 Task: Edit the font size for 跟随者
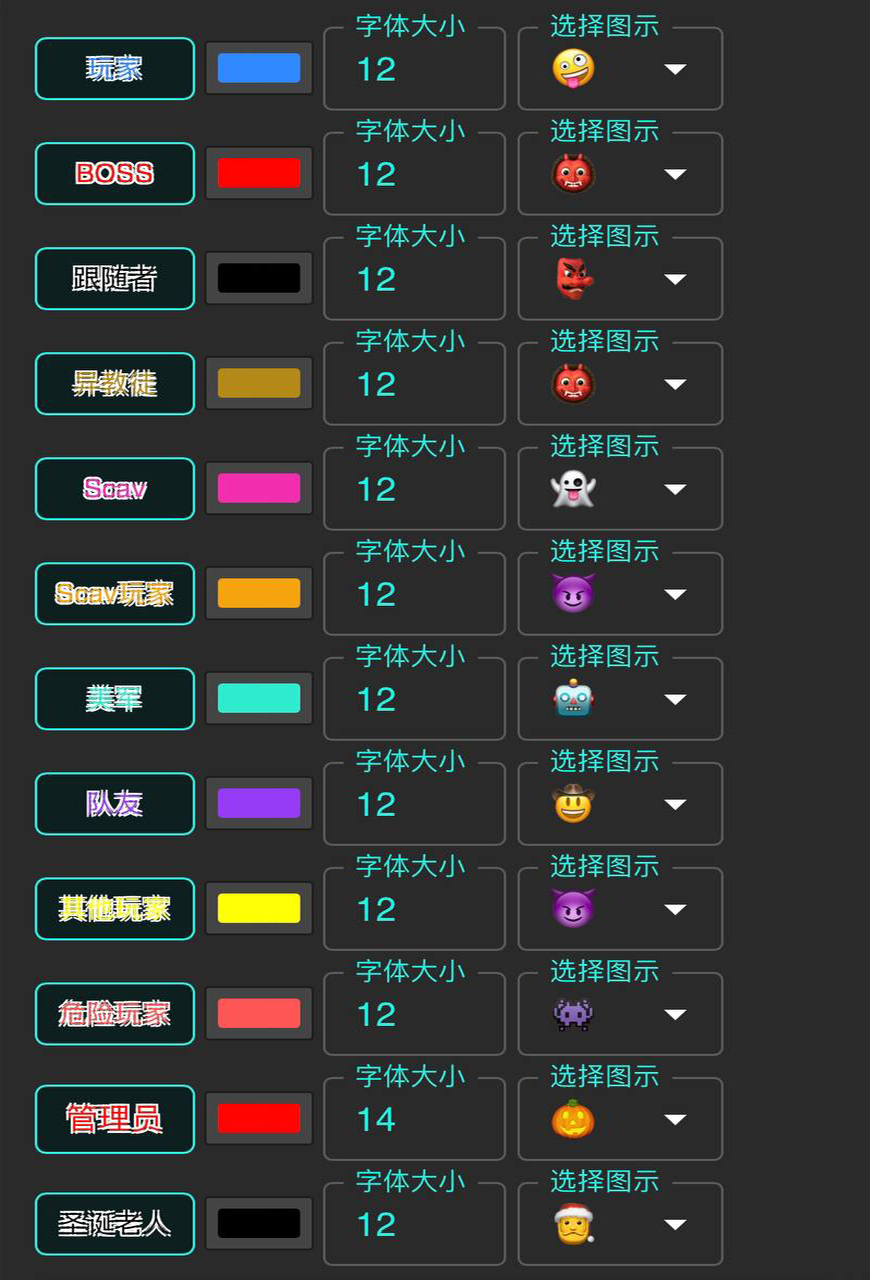pos(414,280)
